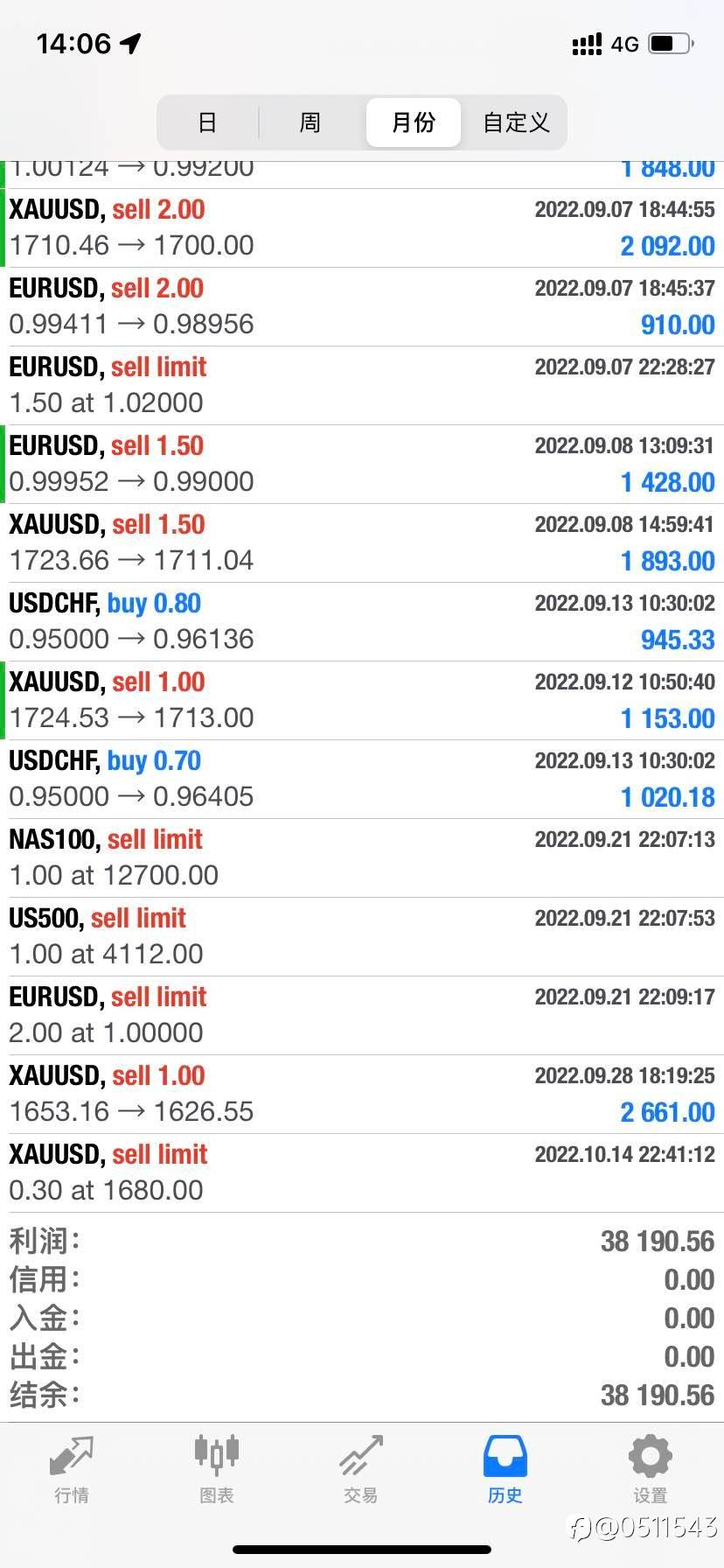Open the USDCHF buy 0.80 trade
This screenshot has width=724, height=1568.
click(362, 622)
